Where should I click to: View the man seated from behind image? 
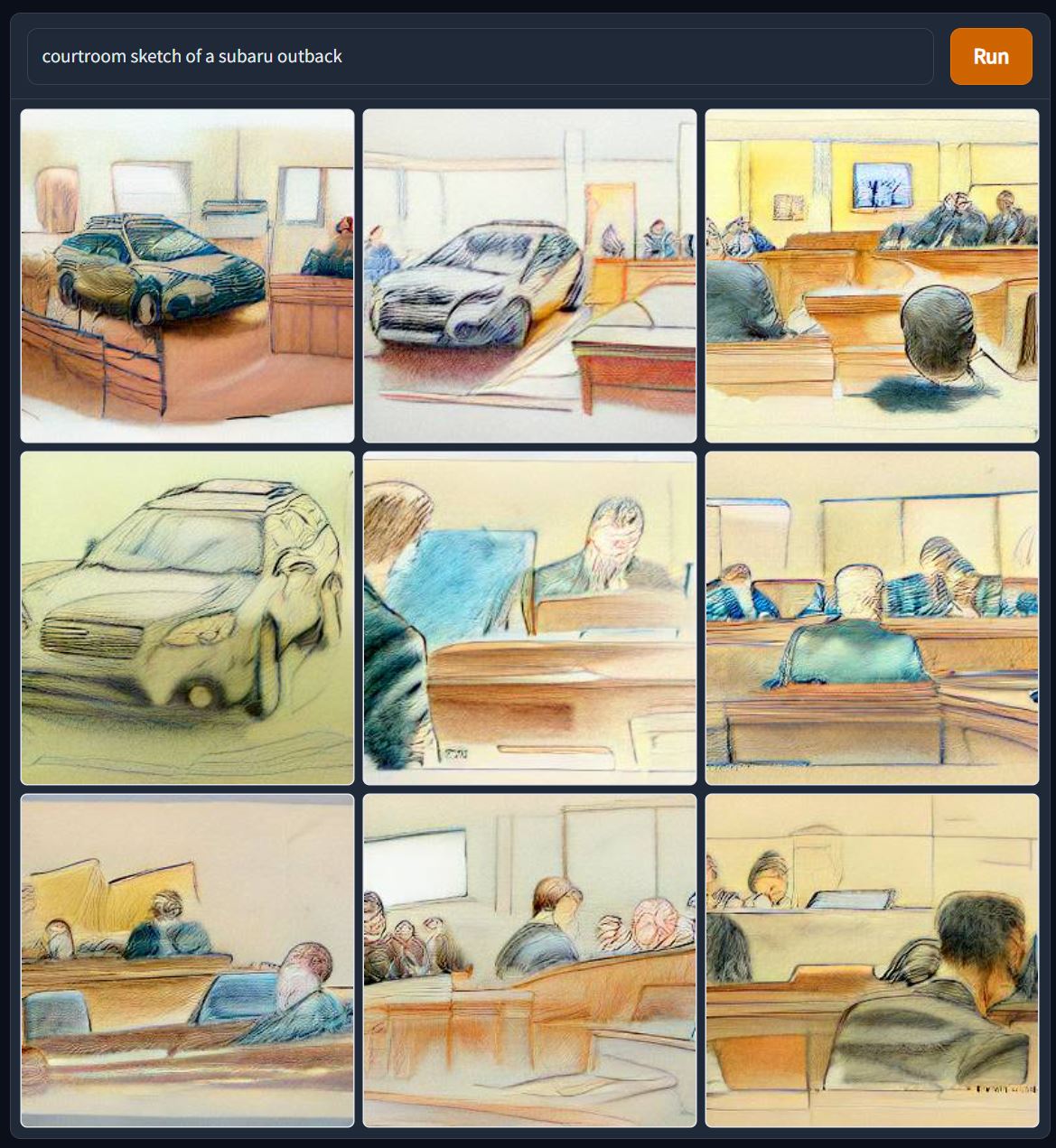872,618
